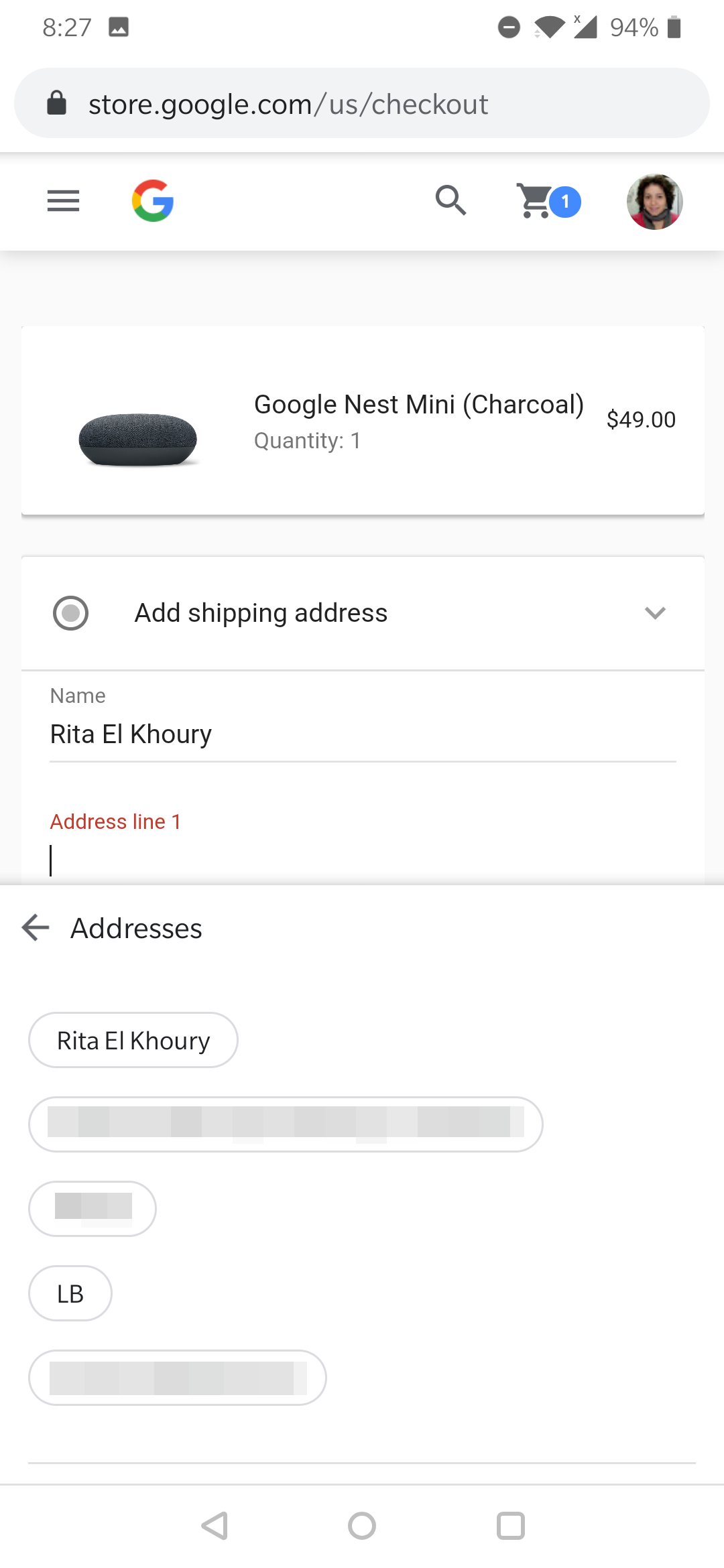
Task: Click the lock icon in the address bar
Action: coord(57,103)
